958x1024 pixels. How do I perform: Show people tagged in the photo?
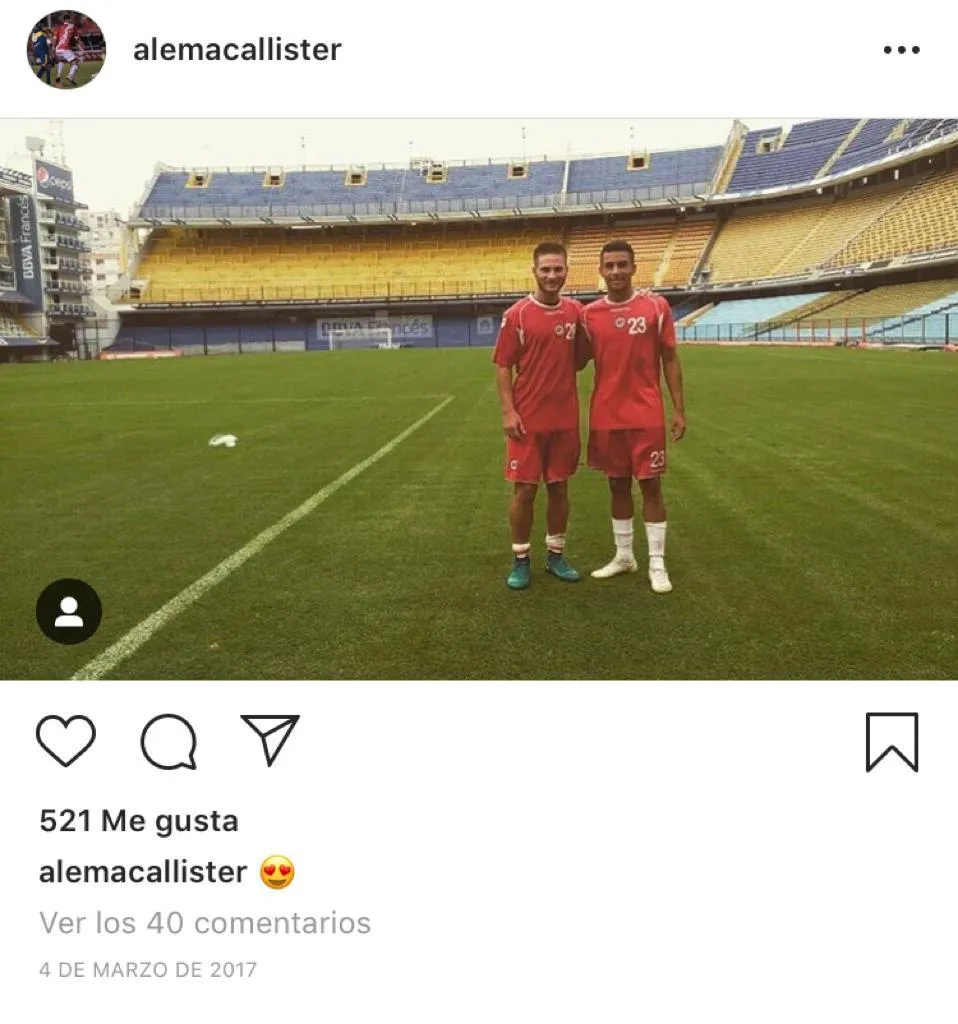pyautogui.click(x=69, y=611)
